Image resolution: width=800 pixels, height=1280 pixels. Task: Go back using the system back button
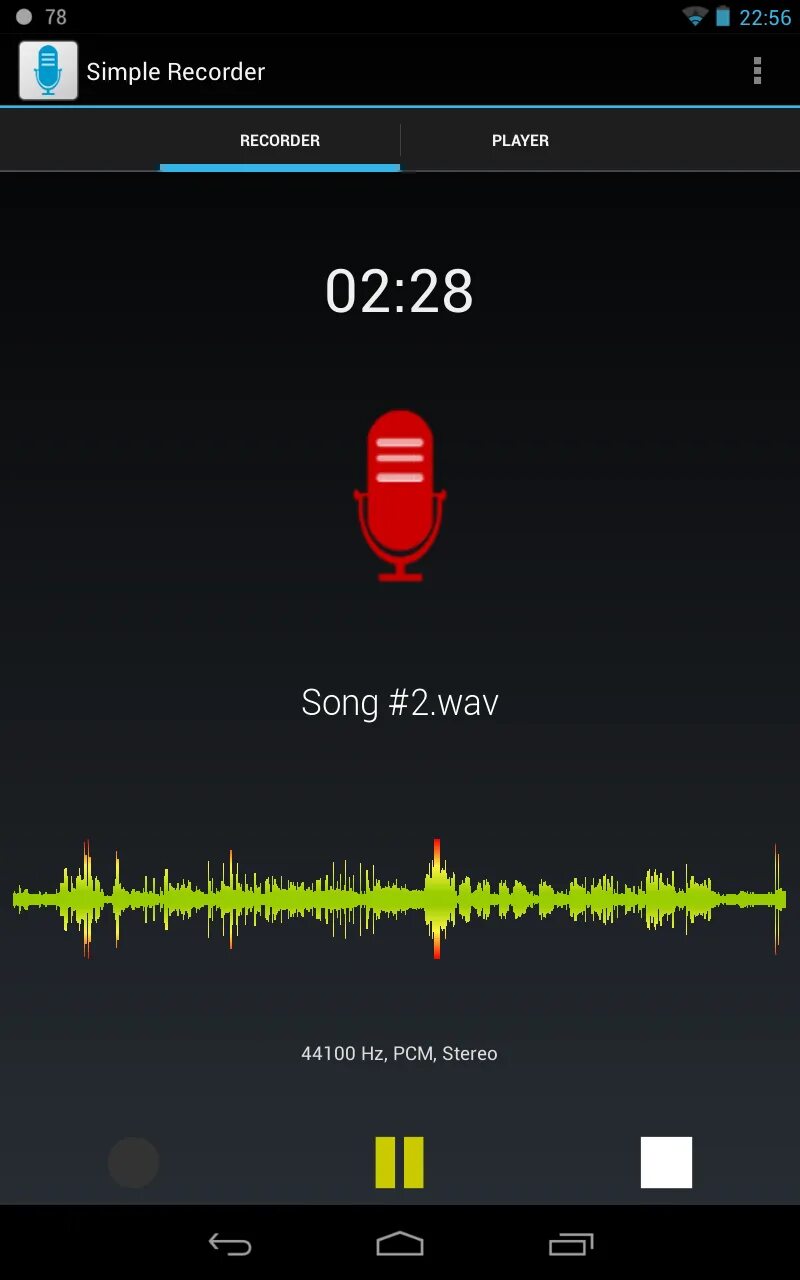(229, 1244)
